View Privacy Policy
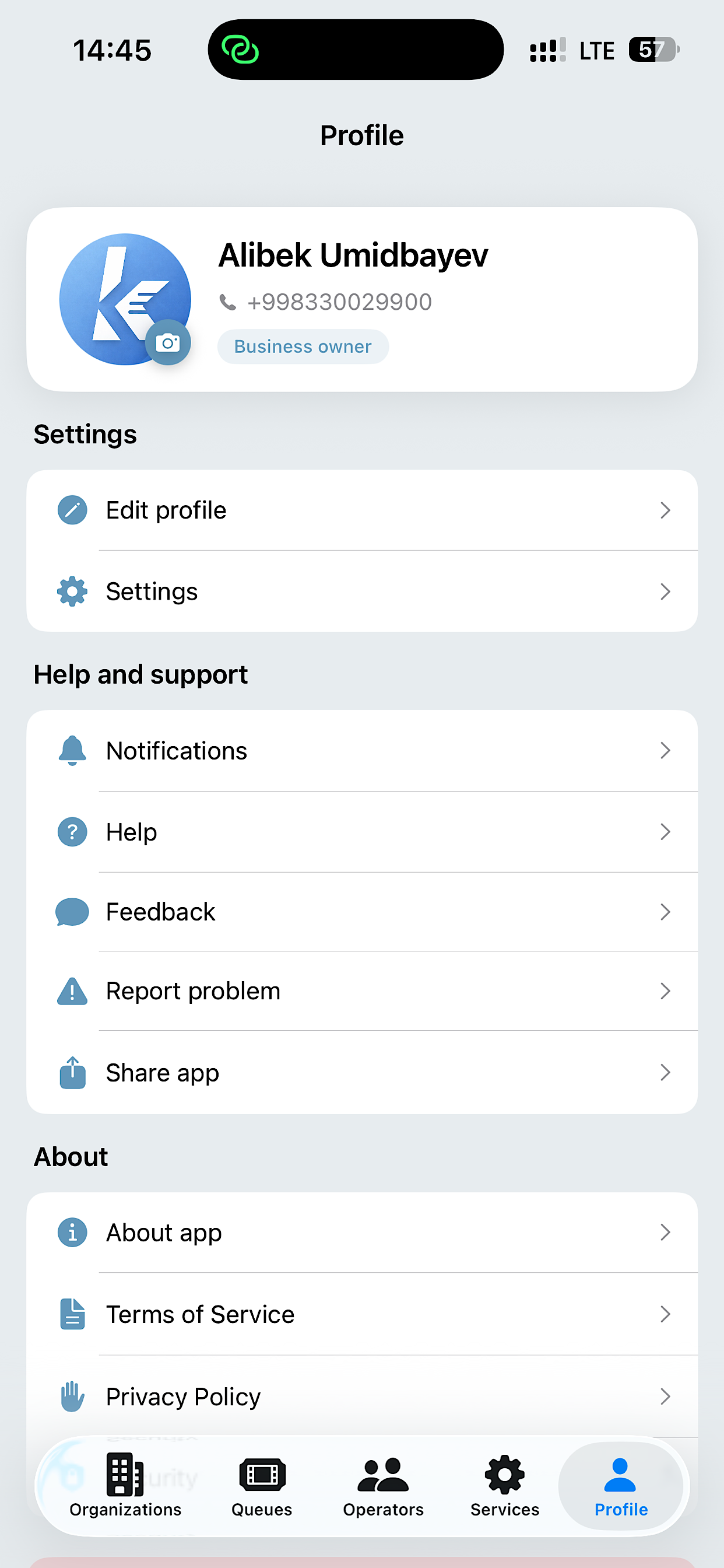The width and height of the screenshot is (724, 1568). pyautogui.click(x=362, y=1396)
